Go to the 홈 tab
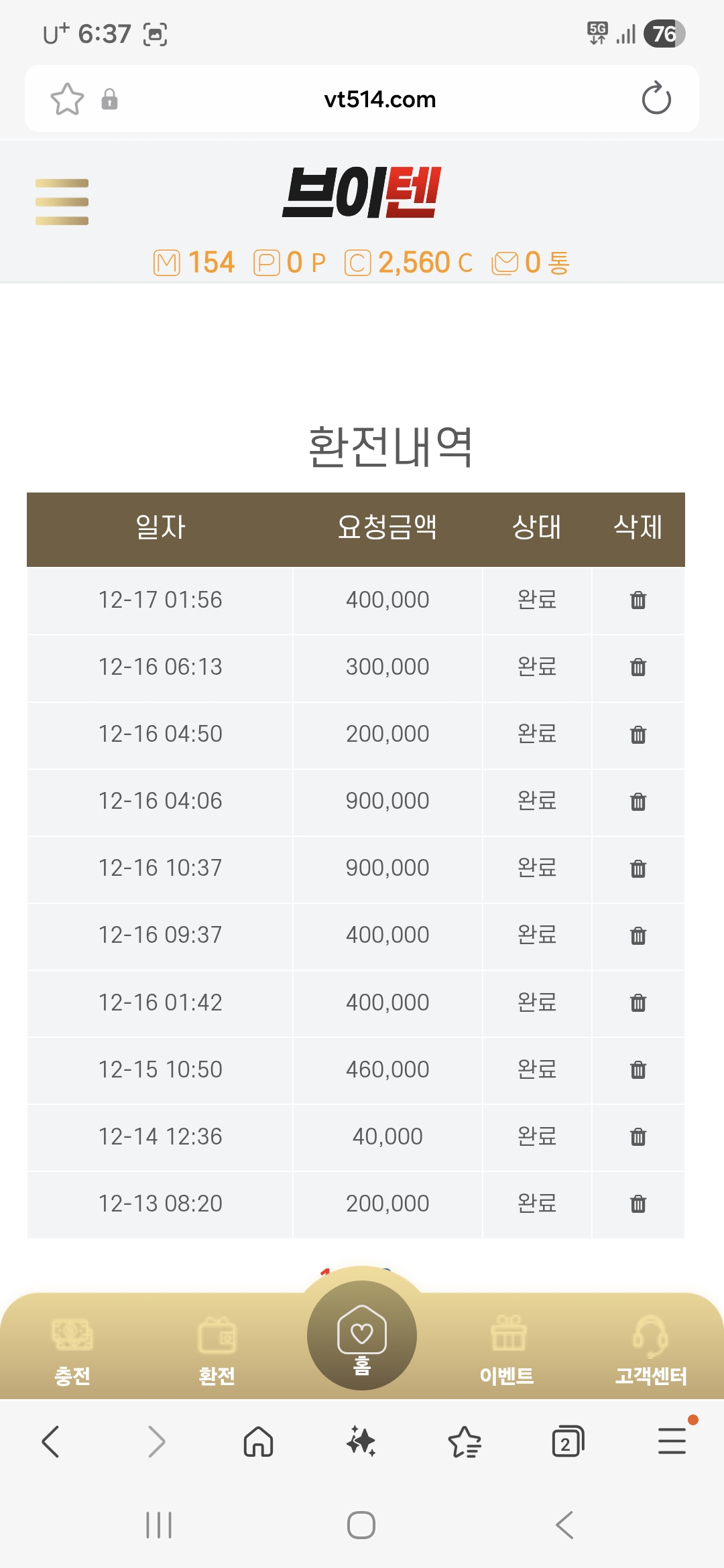This screenshot has height=1568, width=724. point(362,1335)
